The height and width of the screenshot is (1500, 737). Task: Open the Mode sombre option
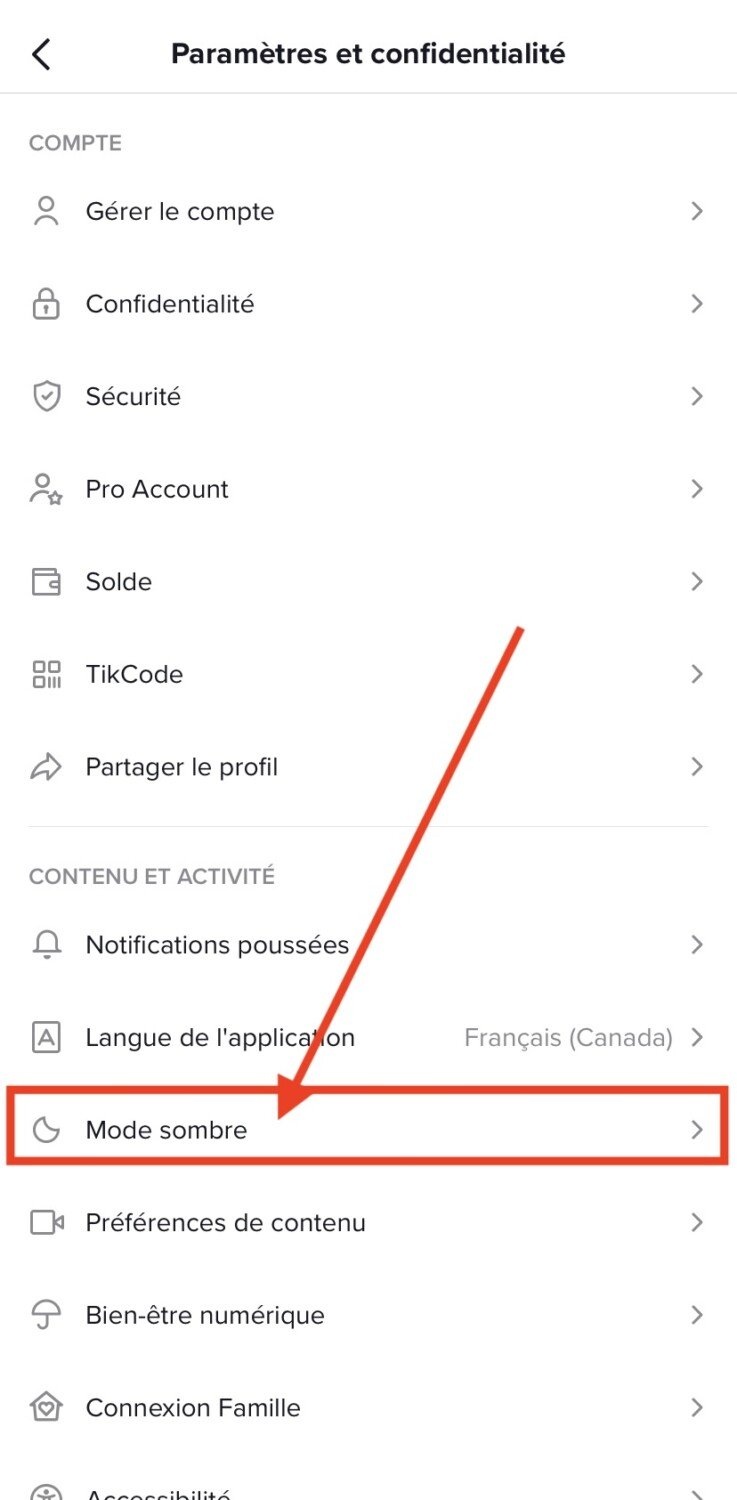click(x=368, y=1130)
